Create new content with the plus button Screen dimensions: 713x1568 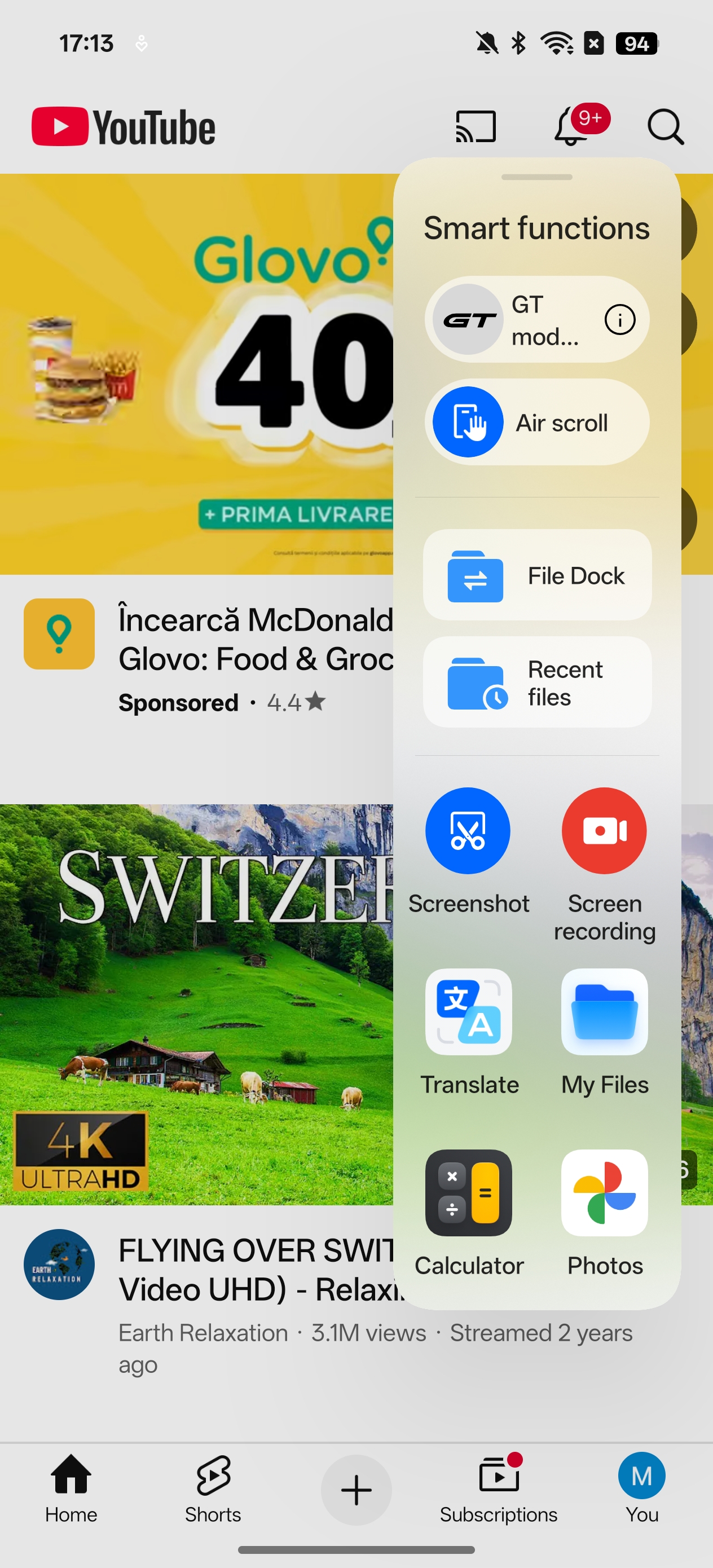(356, 1490)
